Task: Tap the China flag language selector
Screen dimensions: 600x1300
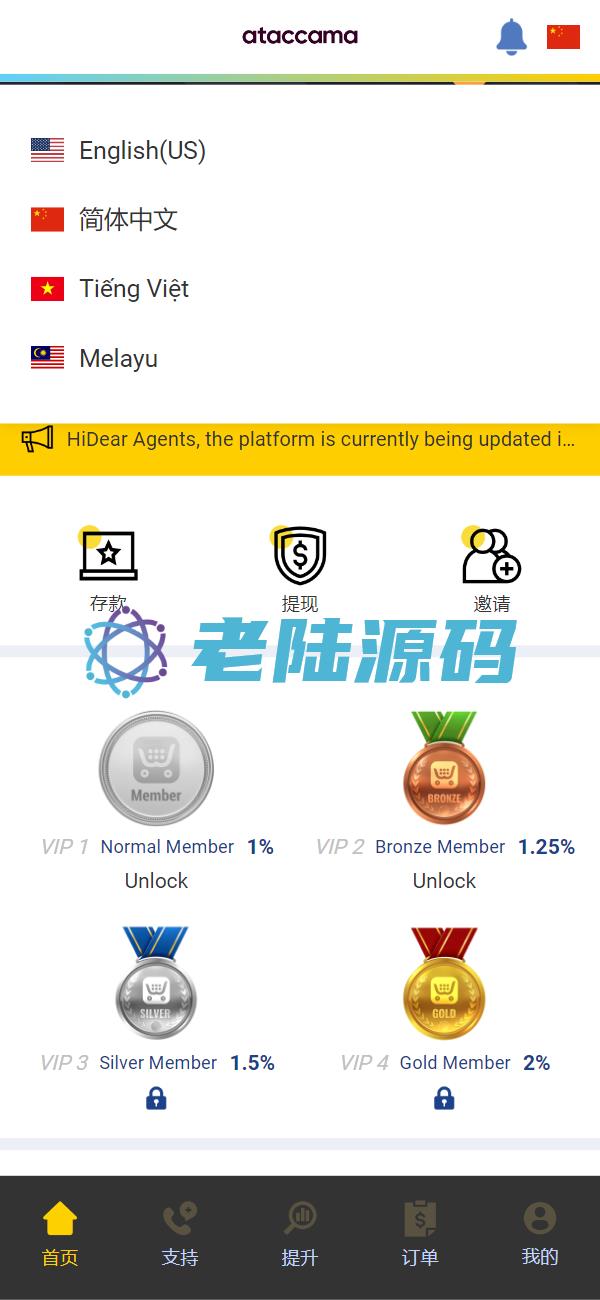Action: point(563,37)
